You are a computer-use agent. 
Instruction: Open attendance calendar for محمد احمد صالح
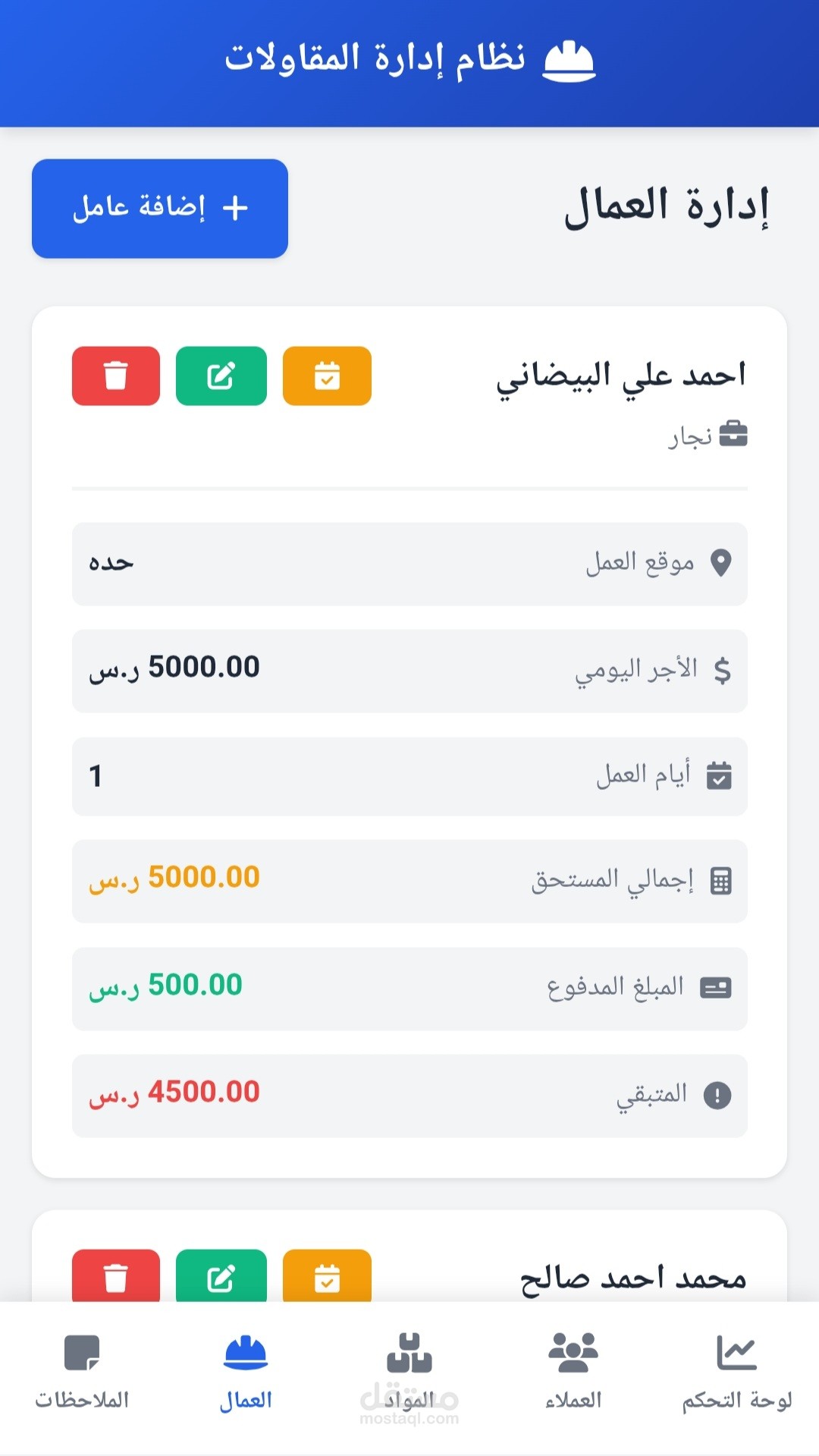tap(327, 1276)
